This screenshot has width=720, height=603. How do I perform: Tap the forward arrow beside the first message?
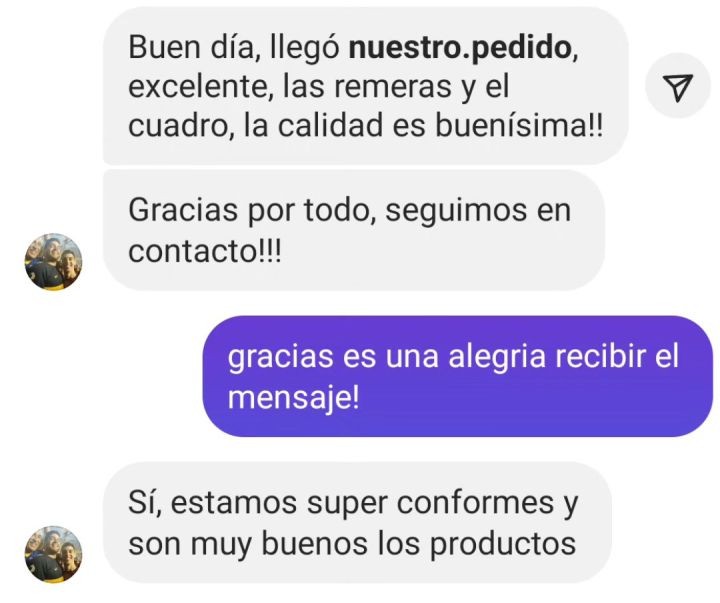[x=677, y=86]
